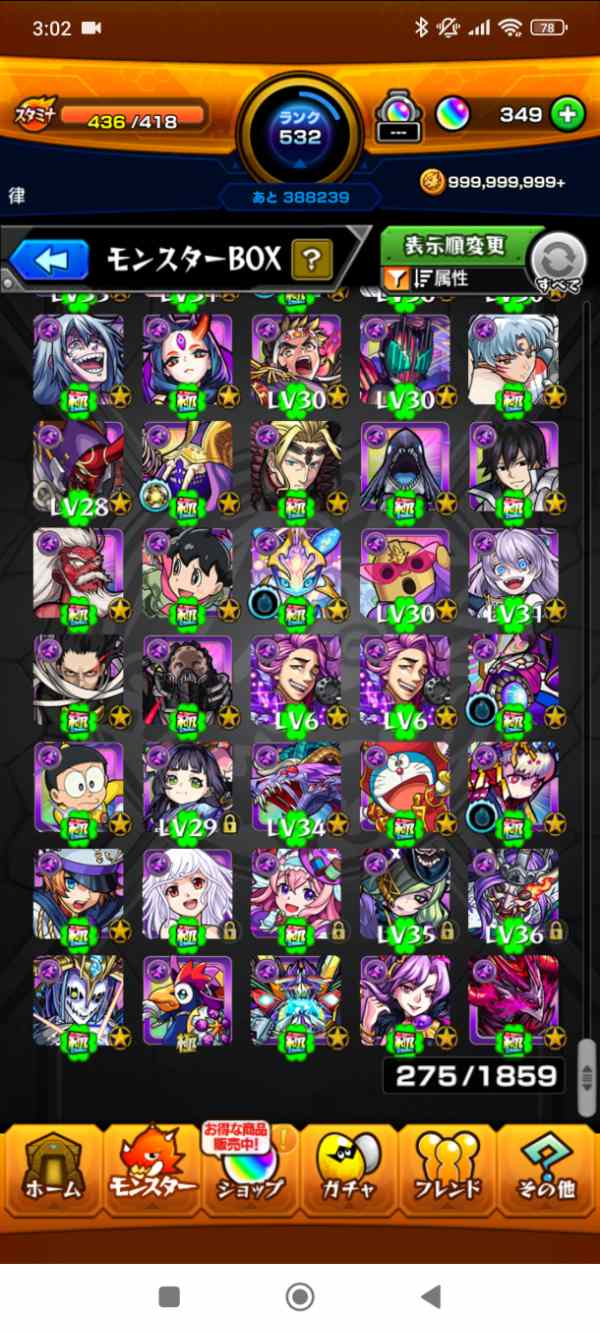The height and width of the screenshot is (1333, 600).
Task: Open the ホーム tab
Action: coord(53,1166)
